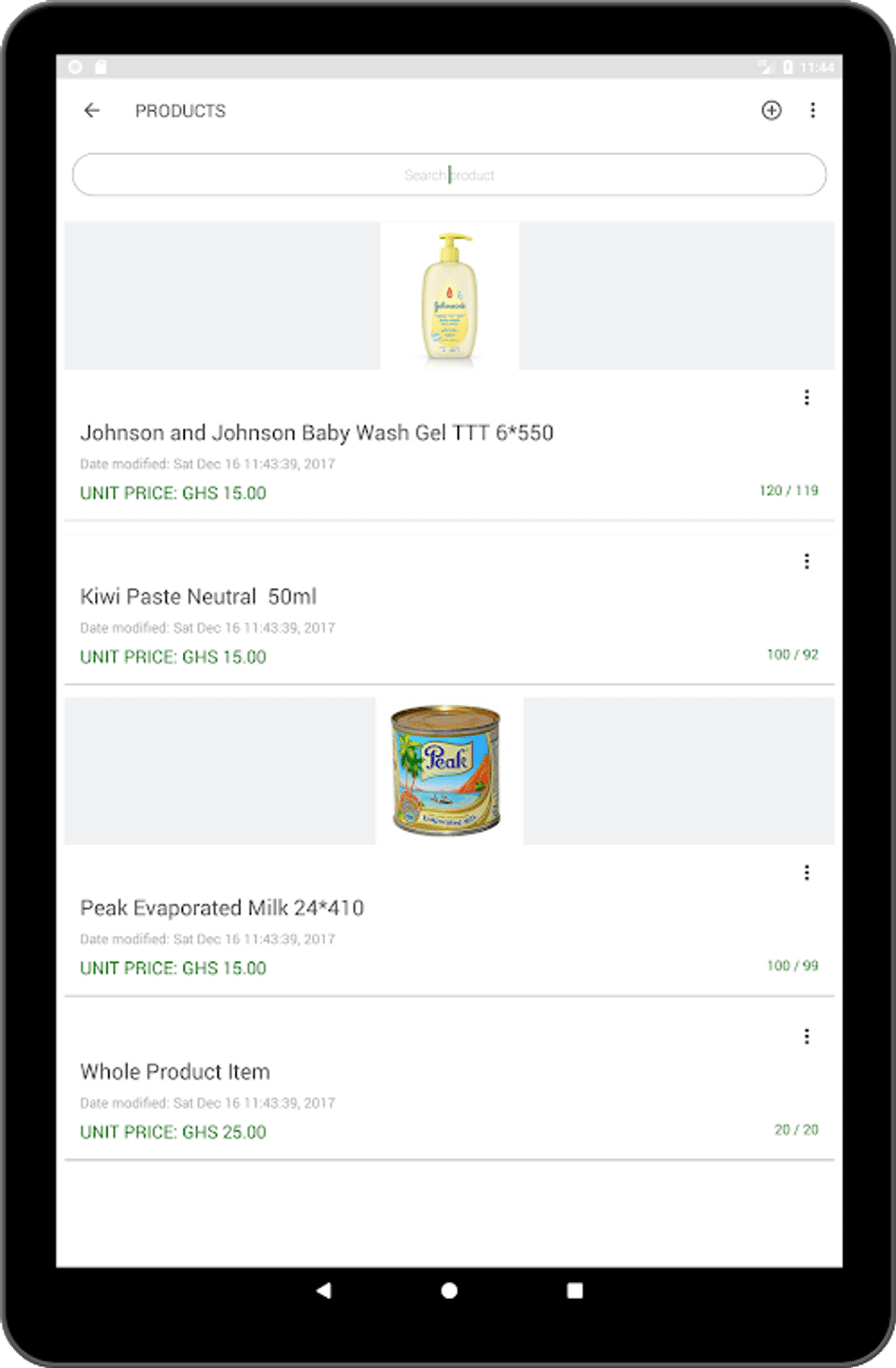Open Whole Product Item details
The height and width of the screenshot is (1368, 896).
click(x=175, y=1072)
